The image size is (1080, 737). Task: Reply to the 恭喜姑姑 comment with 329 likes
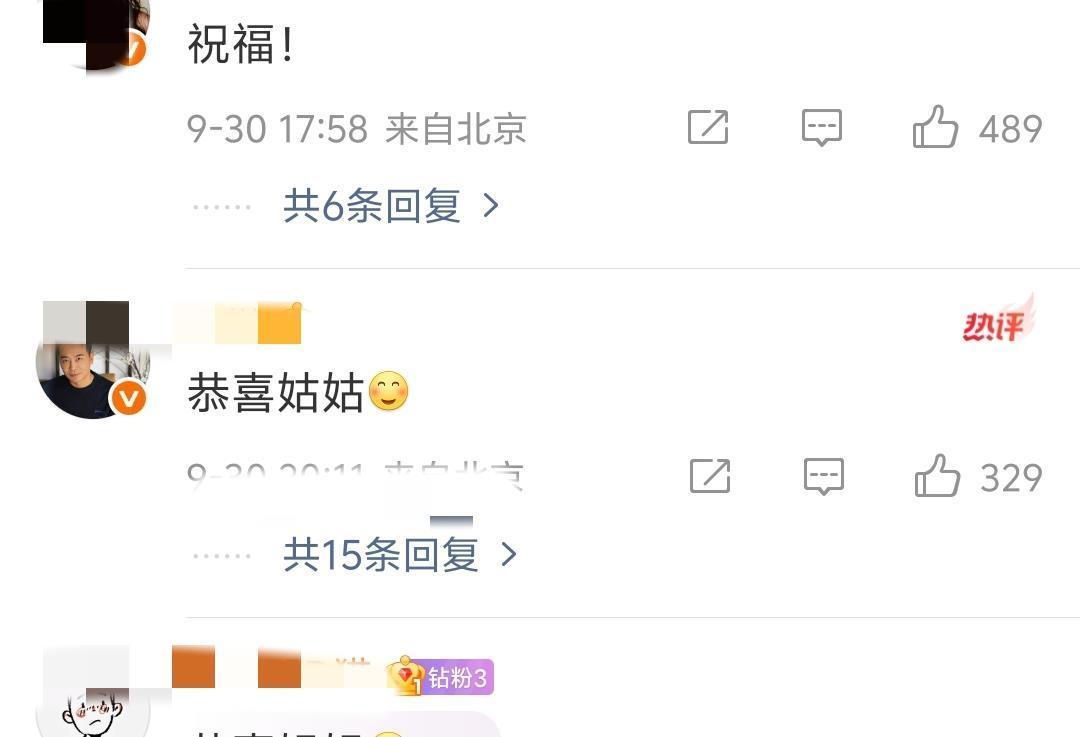pos(824,477)
